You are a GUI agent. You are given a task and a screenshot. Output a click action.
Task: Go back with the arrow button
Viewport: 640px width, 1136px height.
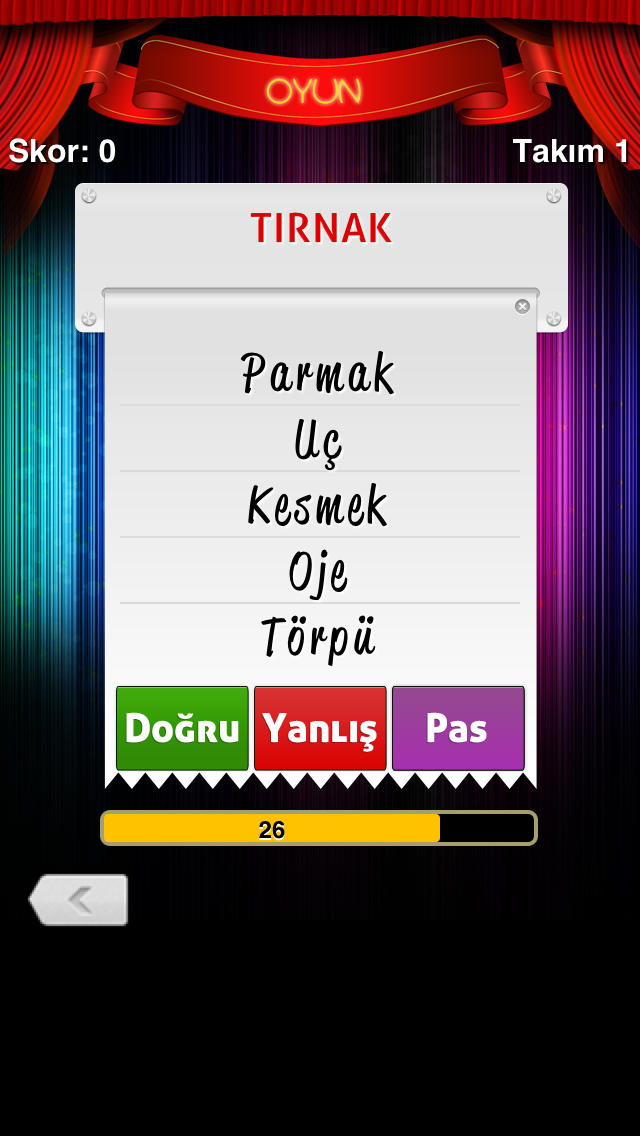[x=78, y=900]
